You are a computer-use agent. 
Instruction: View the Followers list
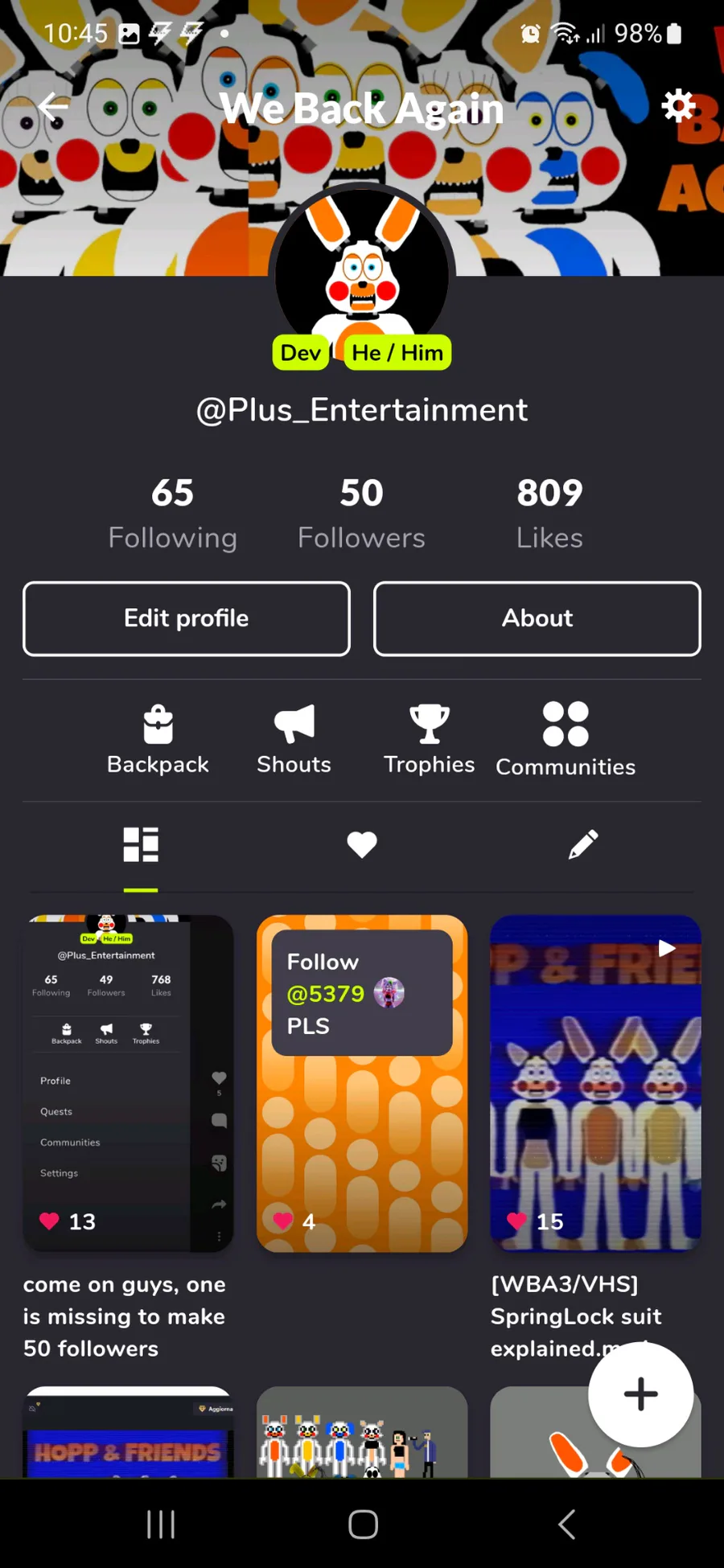pos(361,513)
